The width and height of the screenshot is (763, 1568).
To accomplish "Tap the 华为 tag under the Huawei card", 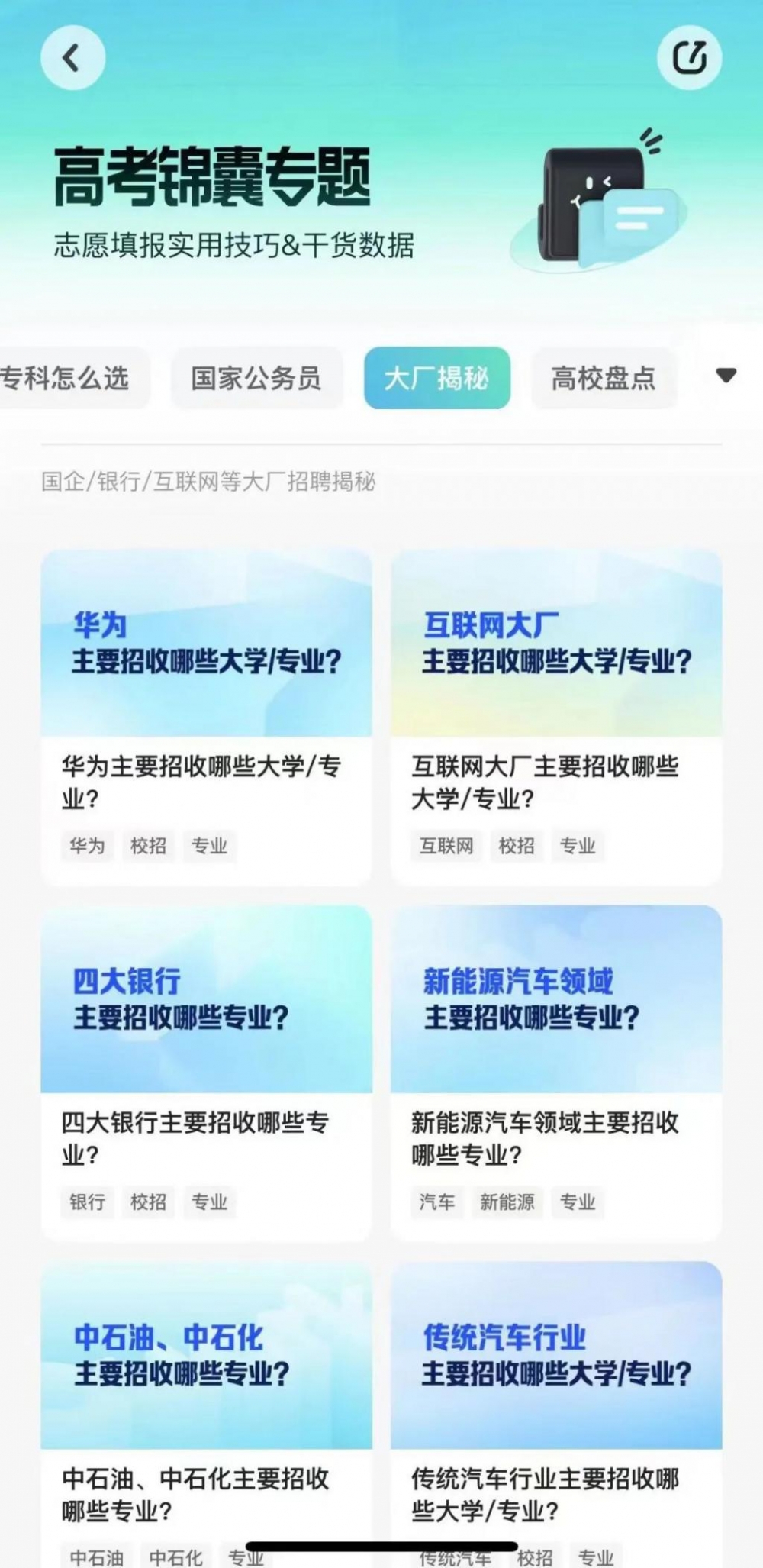I will (x=86, y=846).
